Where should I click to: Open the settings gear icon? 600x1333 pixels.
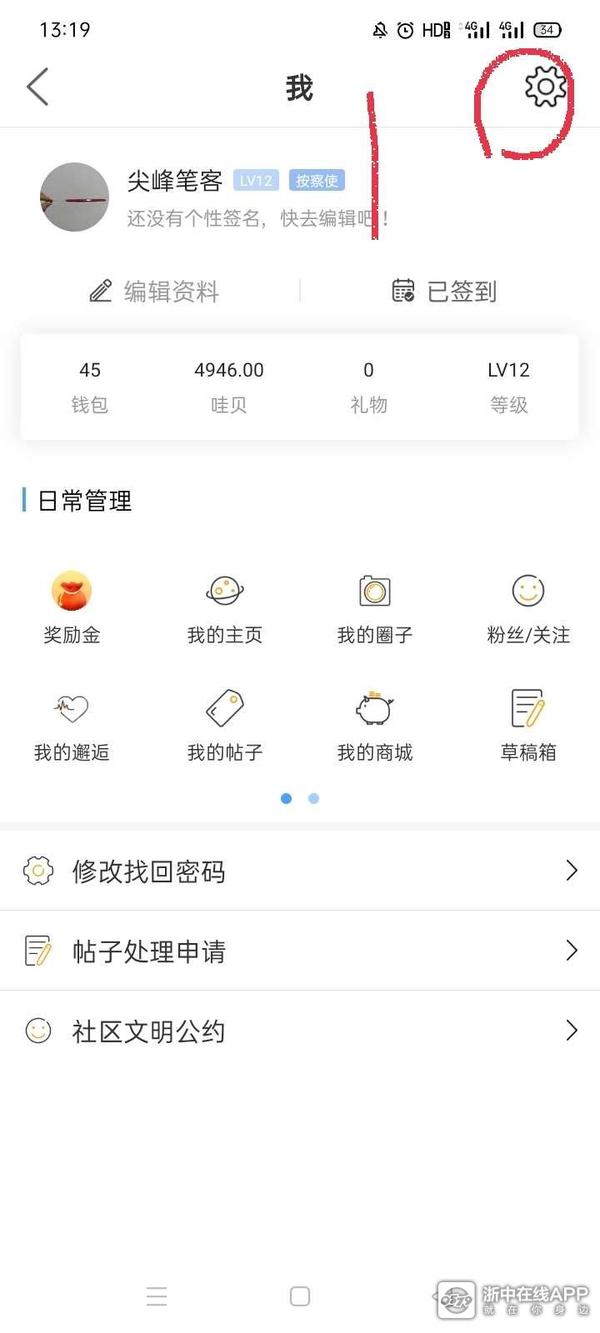pos(545,87)
